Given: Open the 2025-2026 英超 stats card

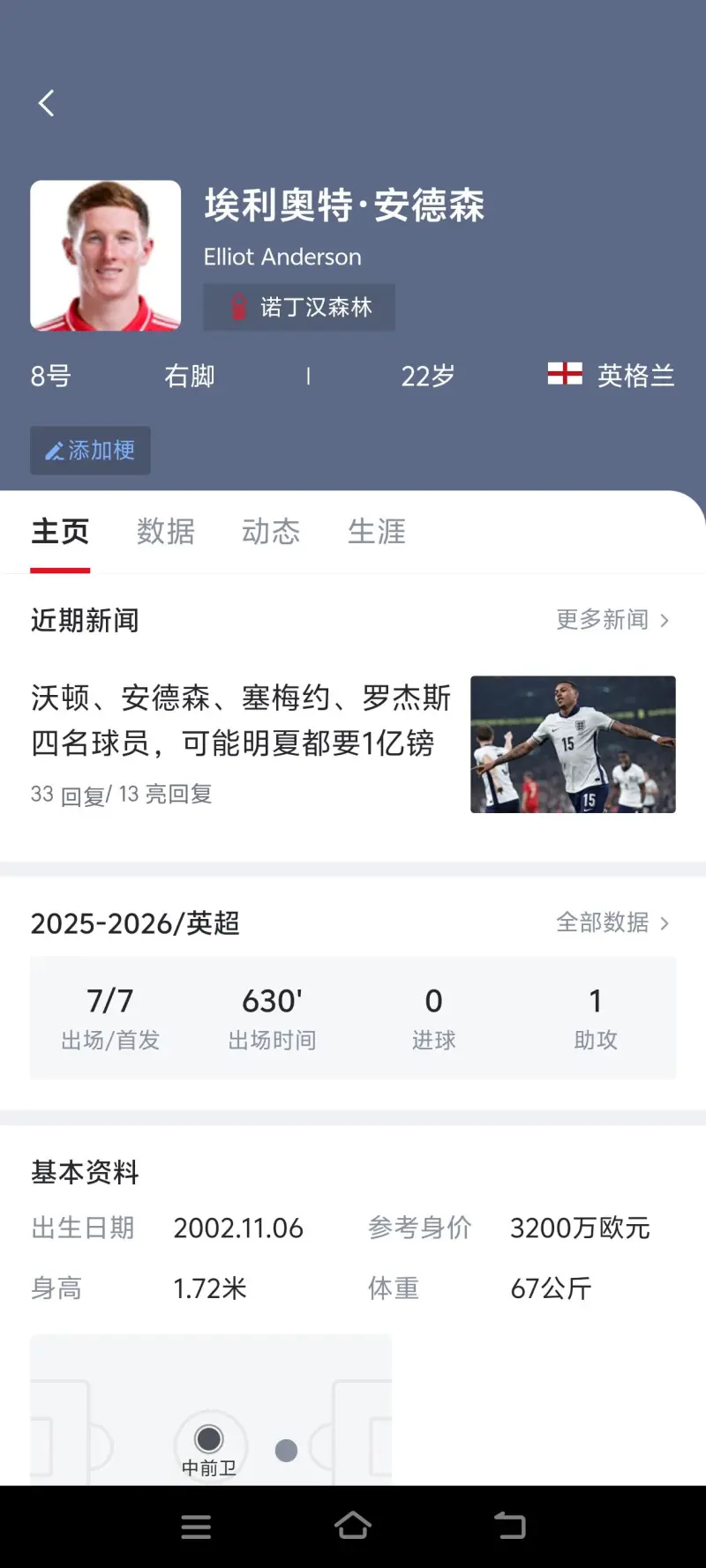Looking at the screenshot, I should click(353, 1018).
